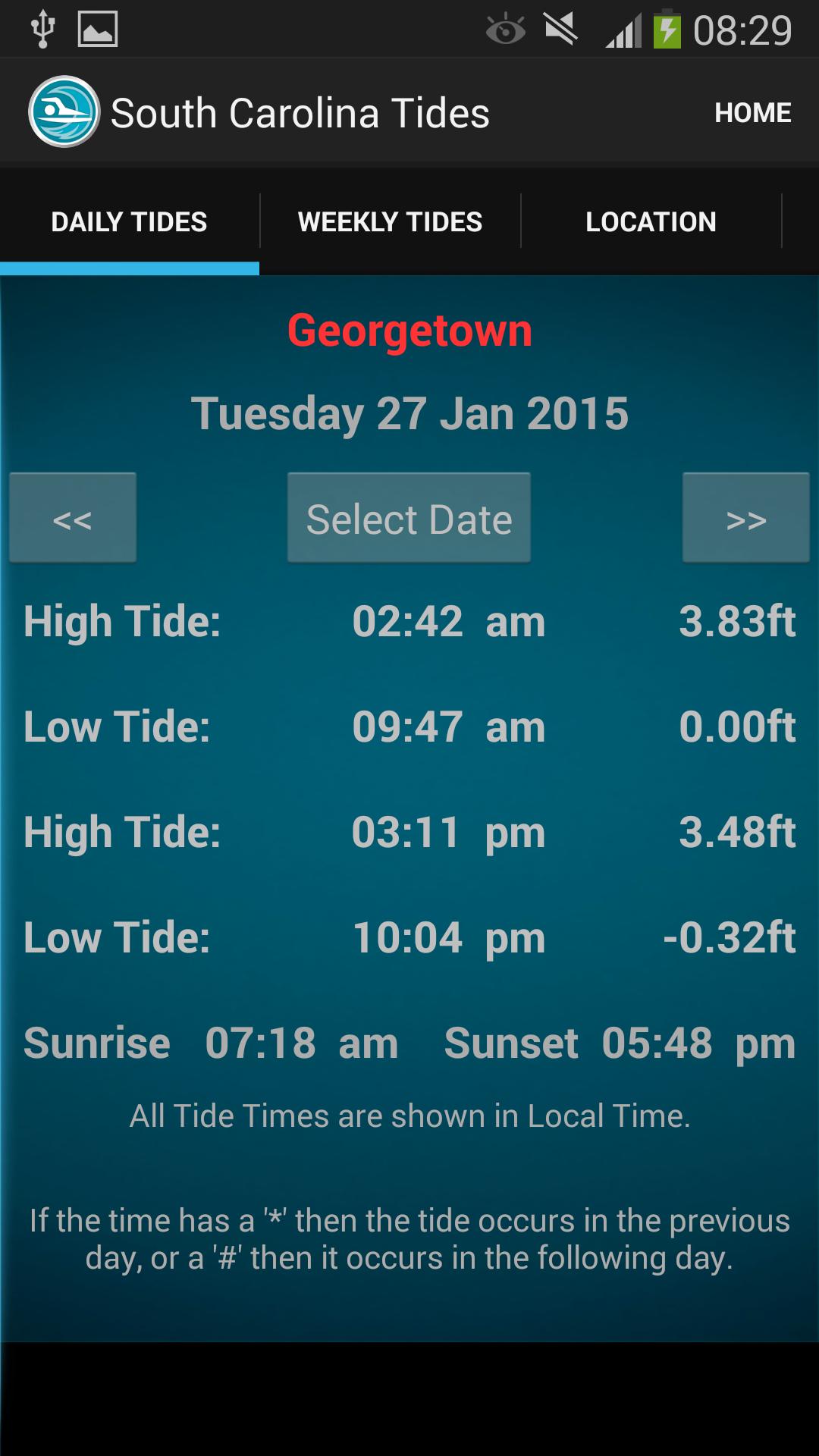Go to the previous day with <<

click(x=72, y=518)
